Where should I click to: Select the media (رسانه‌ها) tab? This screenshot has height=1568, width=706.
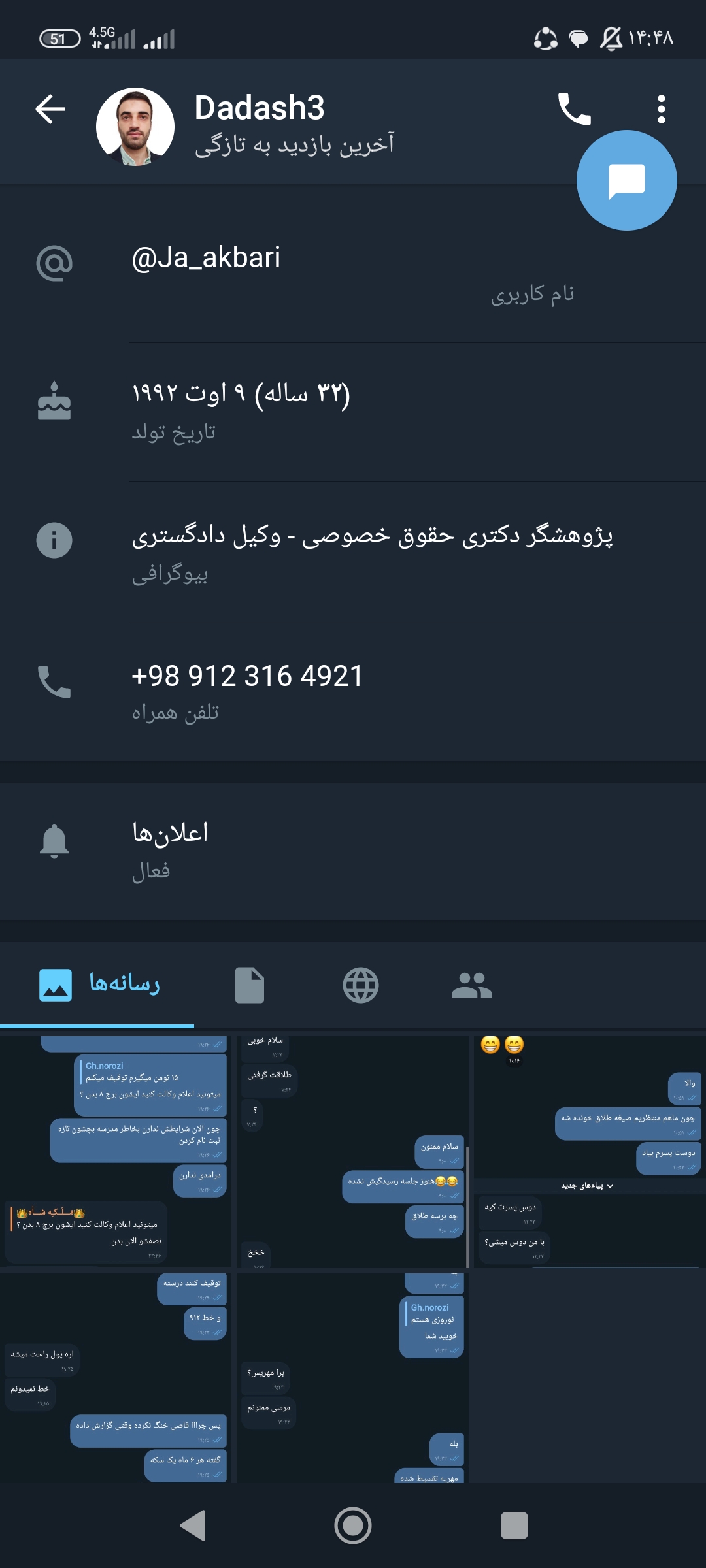[x=98, y=984]
